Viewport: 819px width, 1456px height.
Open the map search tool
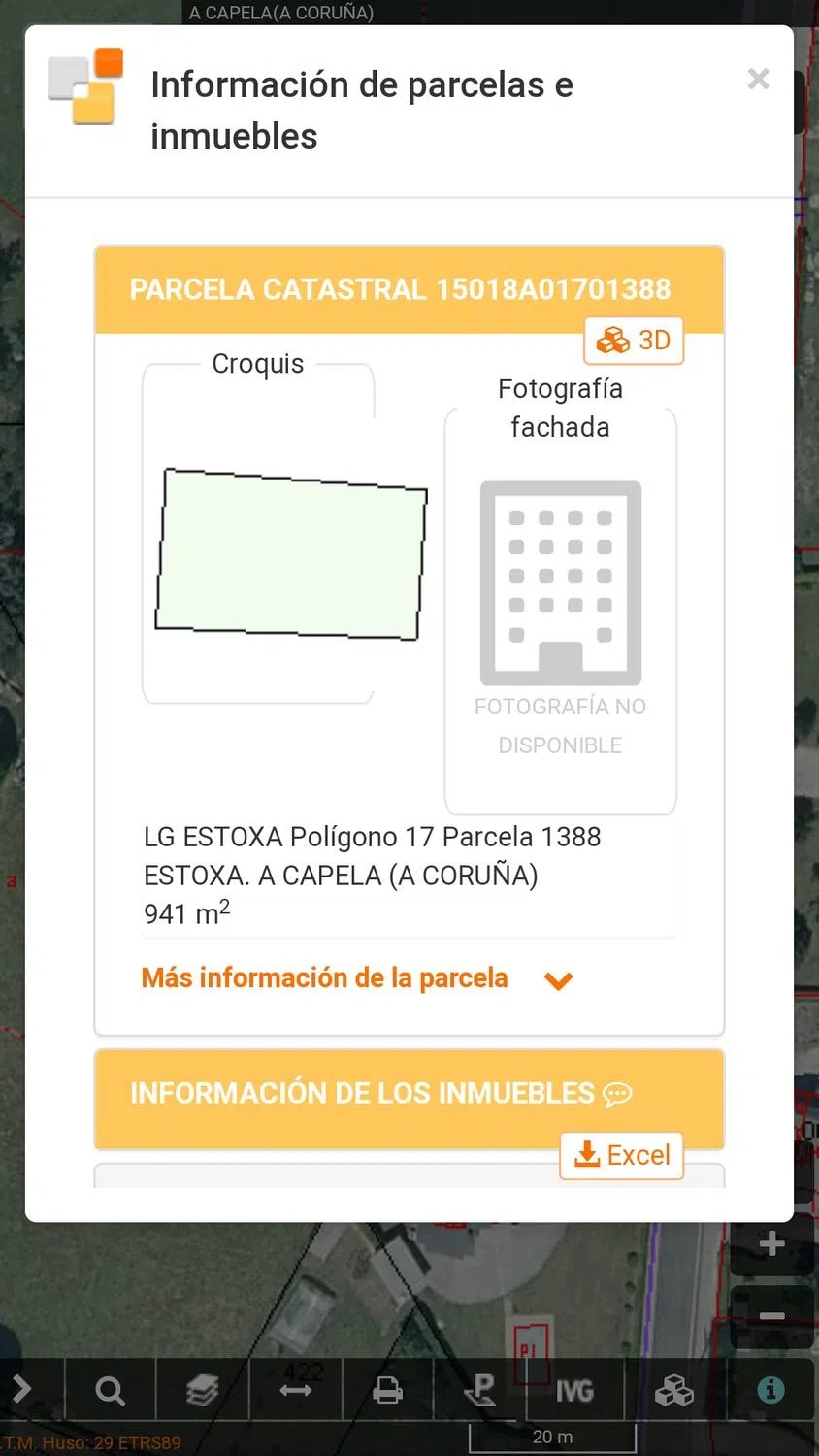pos(110,1391)
